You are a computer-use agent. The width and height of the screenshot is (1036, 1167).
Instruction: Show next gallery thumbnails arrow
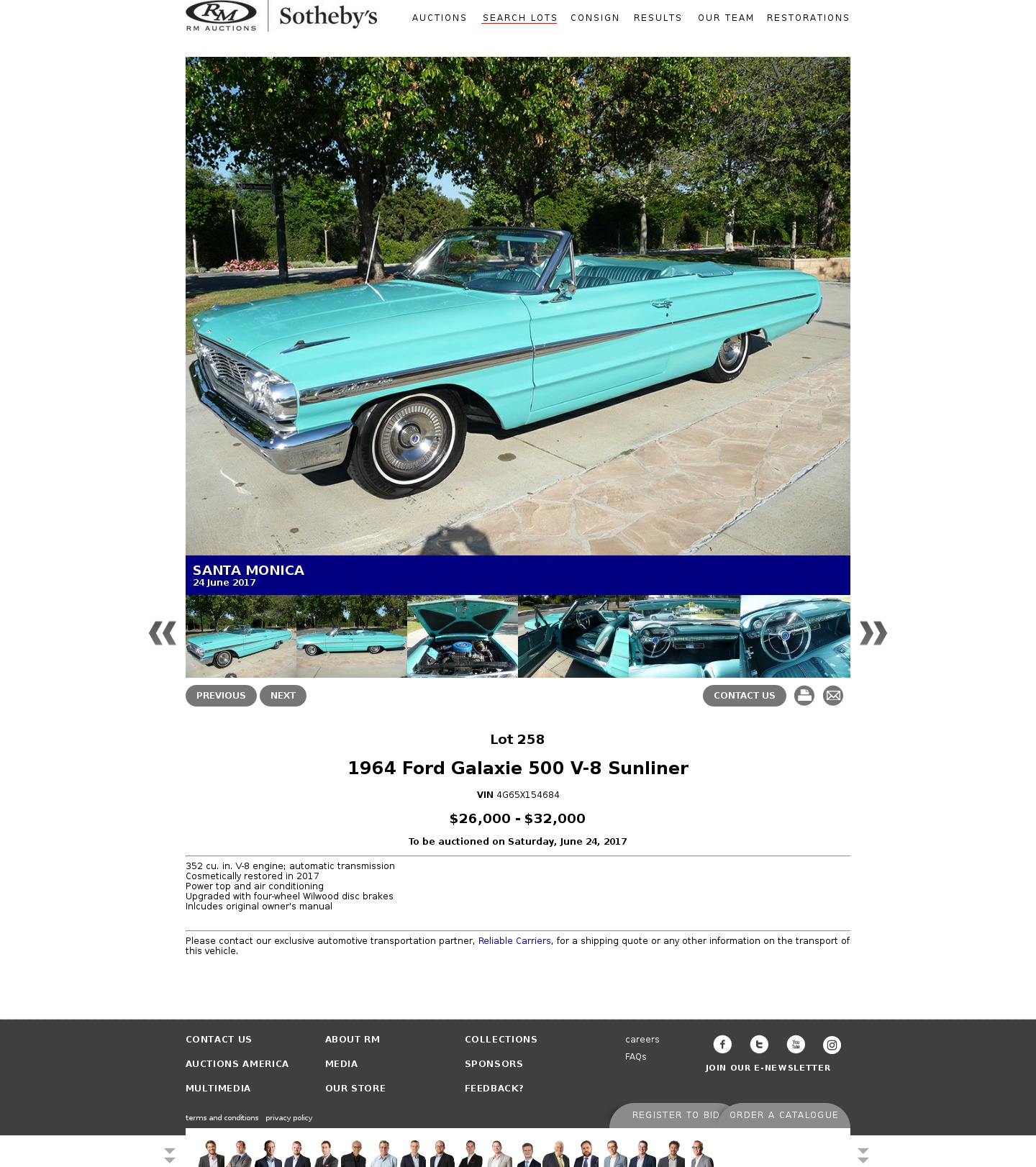[873, 633]
